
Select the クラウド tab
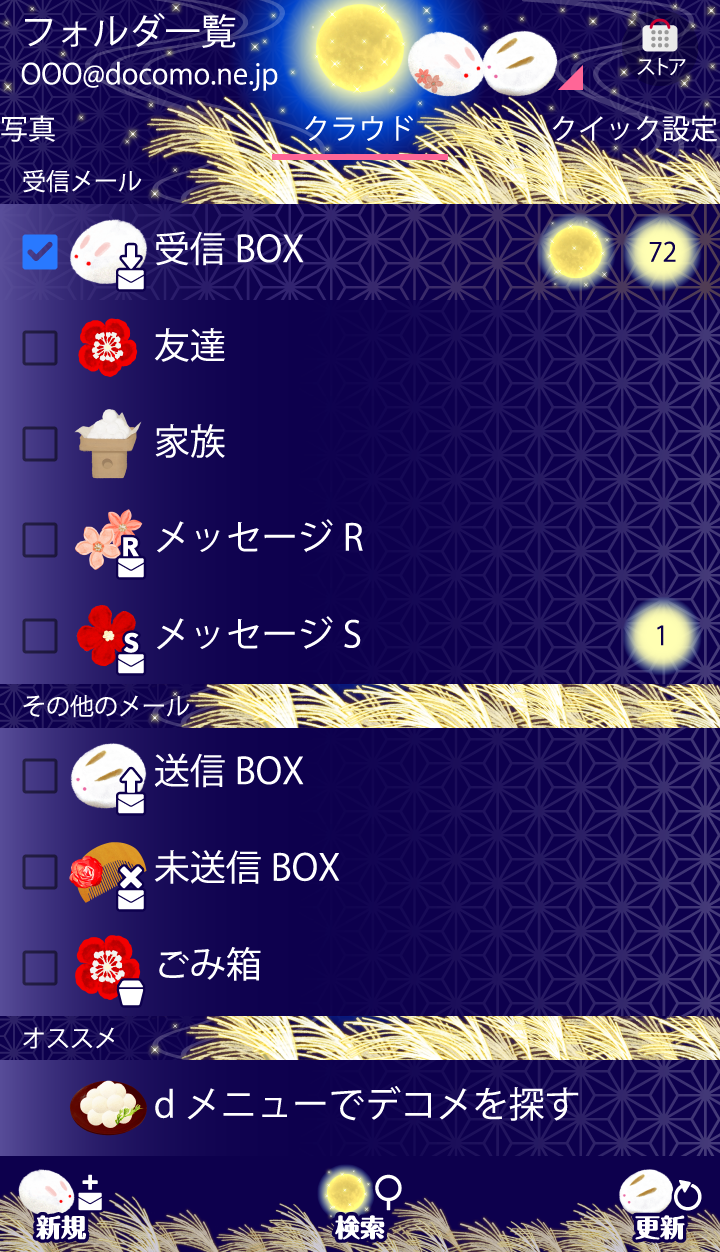pyautogui.click(x=359, y=130)
